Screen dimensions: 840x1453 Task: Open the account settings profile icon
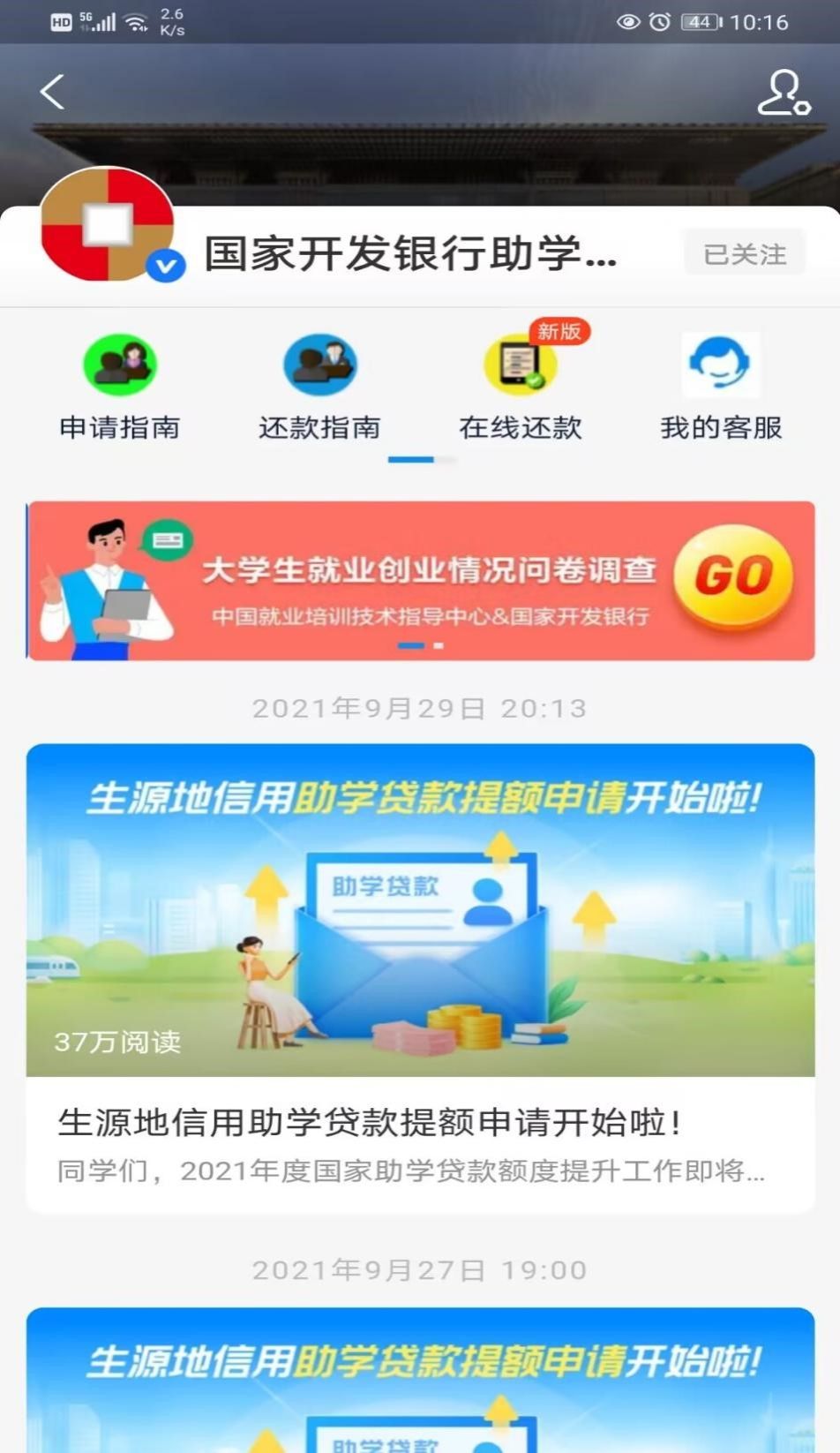[783, 93]
